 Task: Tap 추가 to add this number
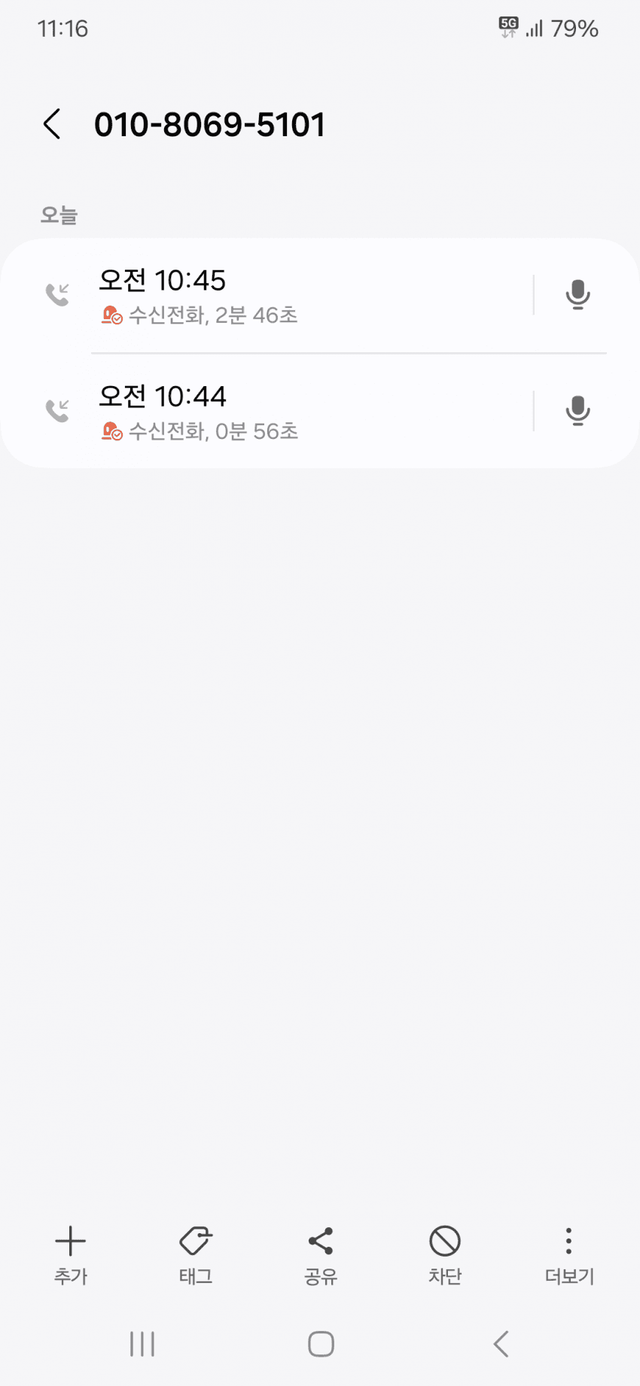tap(70, 1254)
